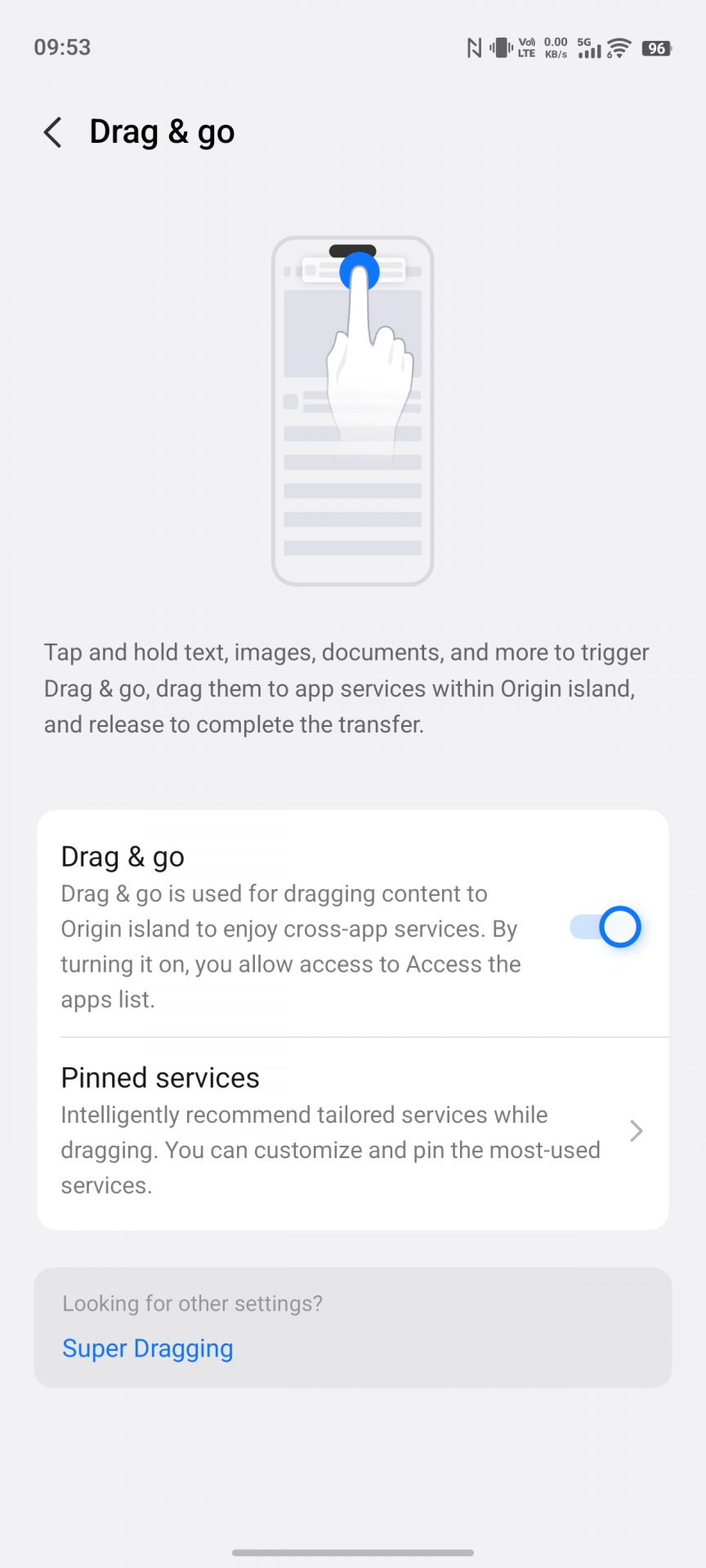This screenshot has height=1568, width=706.
Task: Open the Super Dragging link
Action: pyautogui.click(x=148, y=1348)
